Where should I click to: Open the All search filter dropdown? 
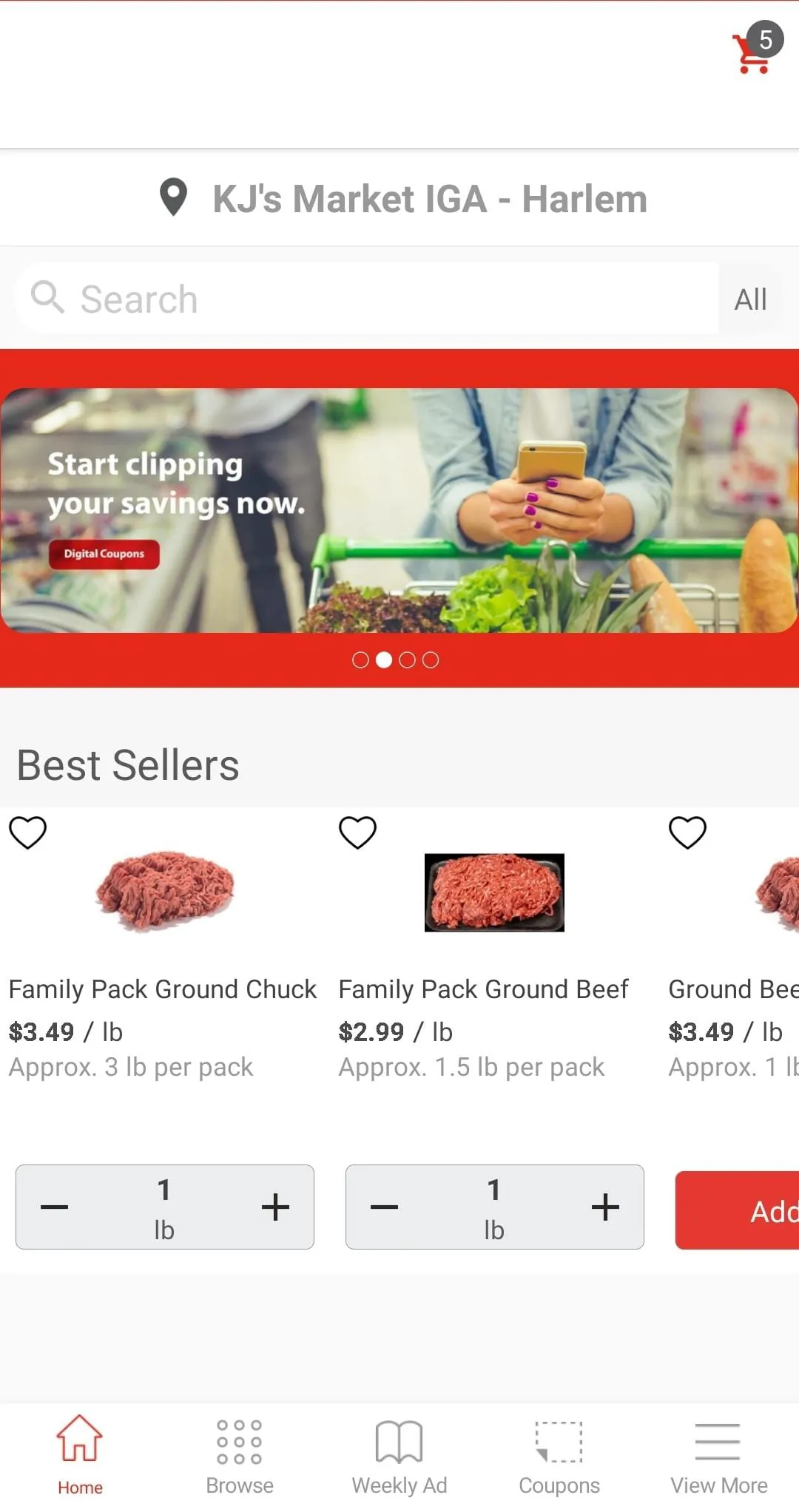pyautogui.click(x=749, y=298)
